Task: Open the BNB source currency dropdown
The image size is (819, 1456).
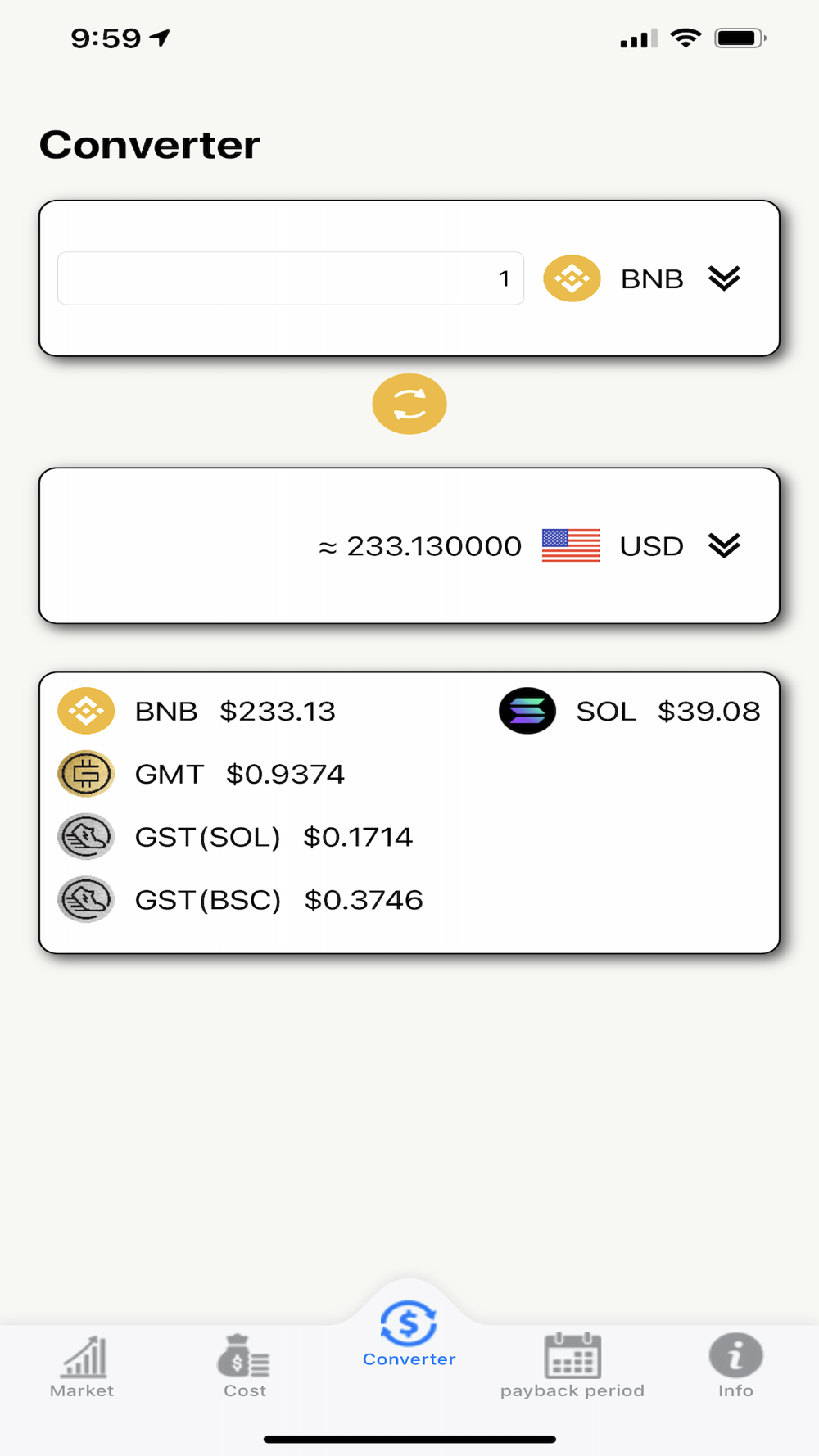Action: [x=724, y=278]
